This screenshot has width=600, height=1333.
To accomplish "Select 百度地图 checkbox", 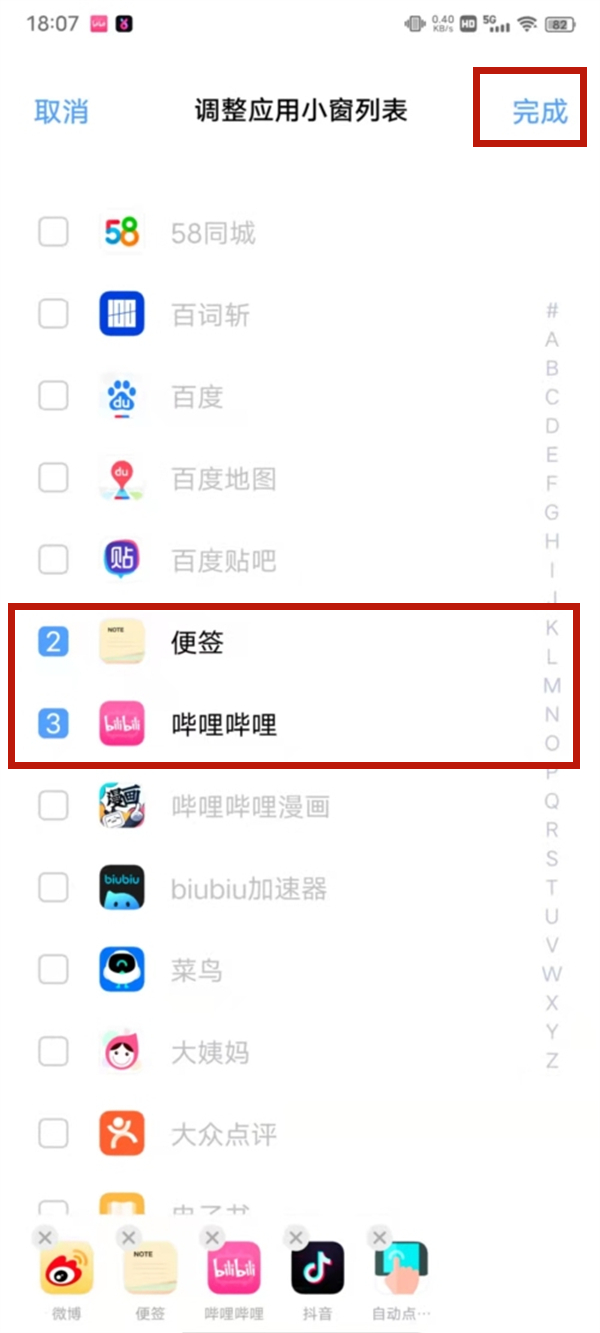I will coord(53,479).
